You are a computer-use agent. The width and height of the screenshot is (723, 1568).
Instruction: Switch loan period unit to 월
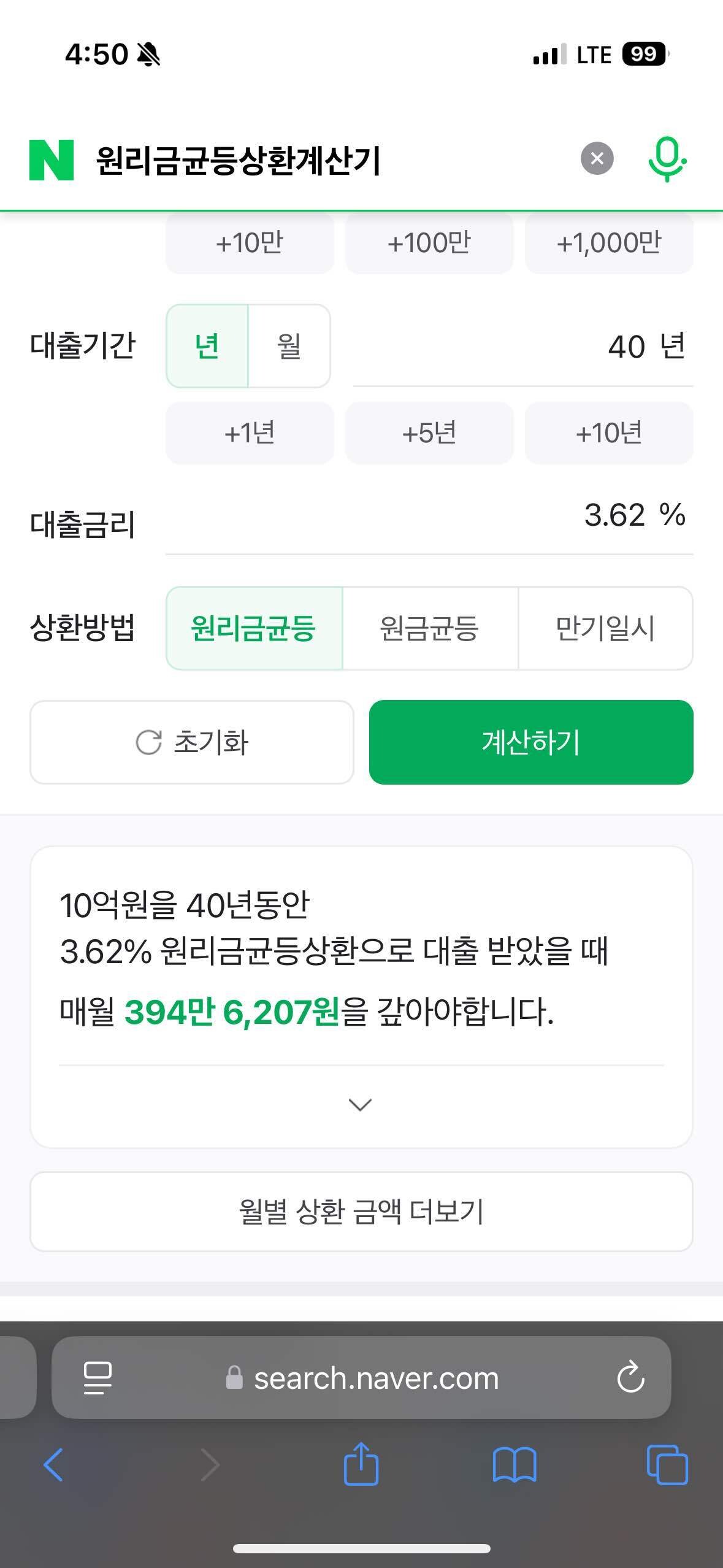[289, 347]
